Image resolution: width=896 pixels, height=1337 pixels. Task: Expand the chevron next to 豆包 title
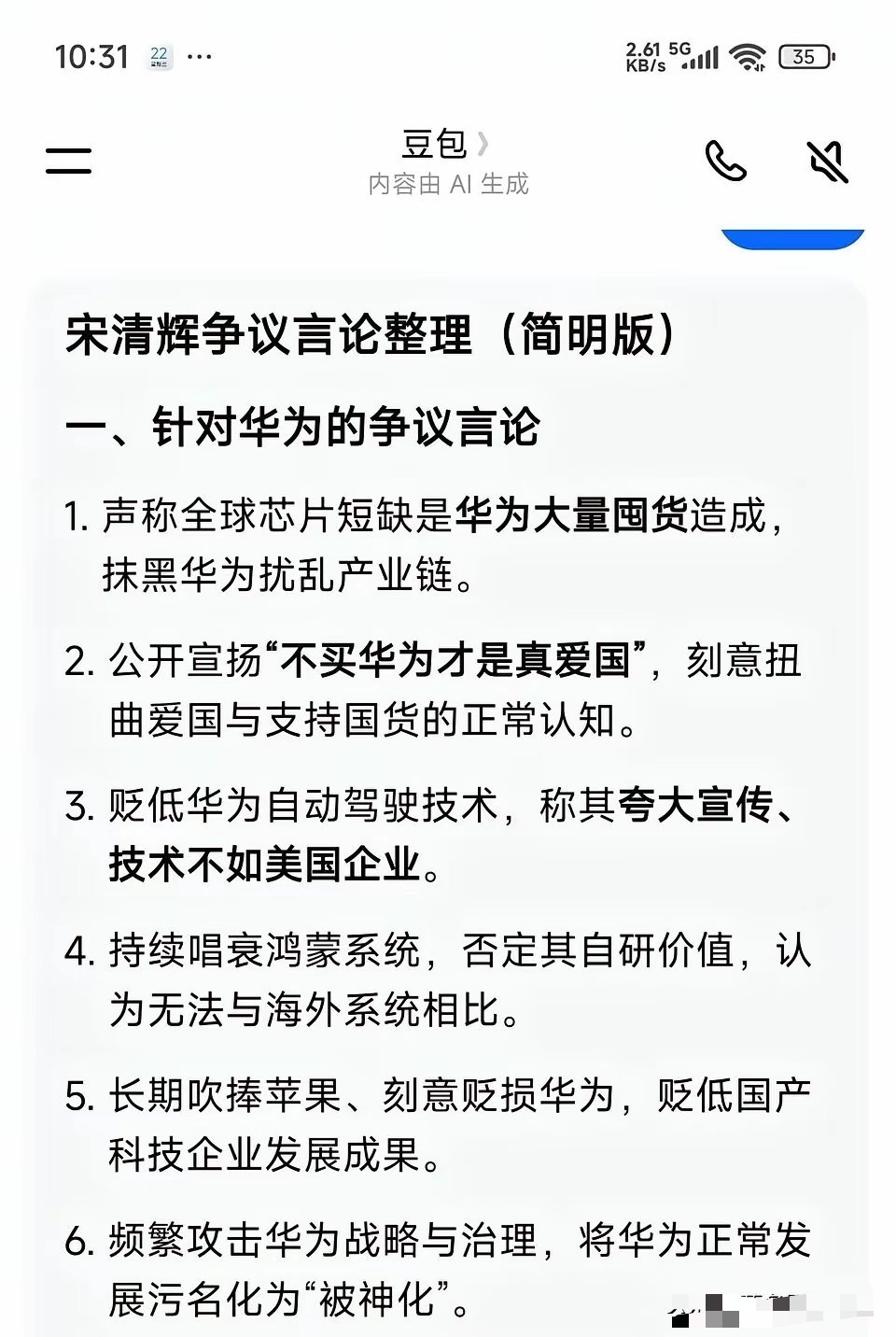coord(481,142)
